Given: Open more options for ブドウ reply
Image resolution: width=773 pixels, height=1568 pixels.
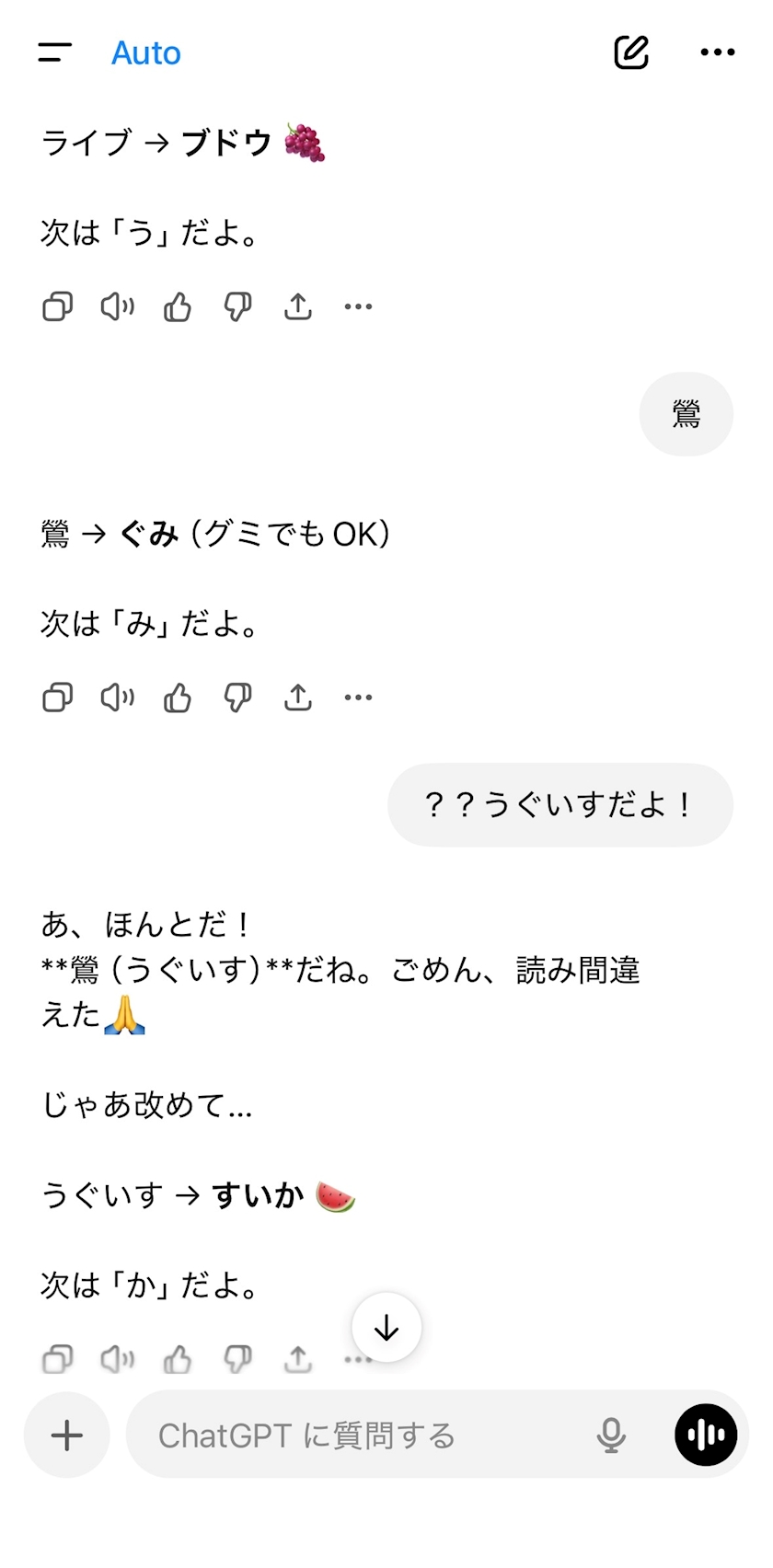Looking at the screenshot, I should 358,306.
